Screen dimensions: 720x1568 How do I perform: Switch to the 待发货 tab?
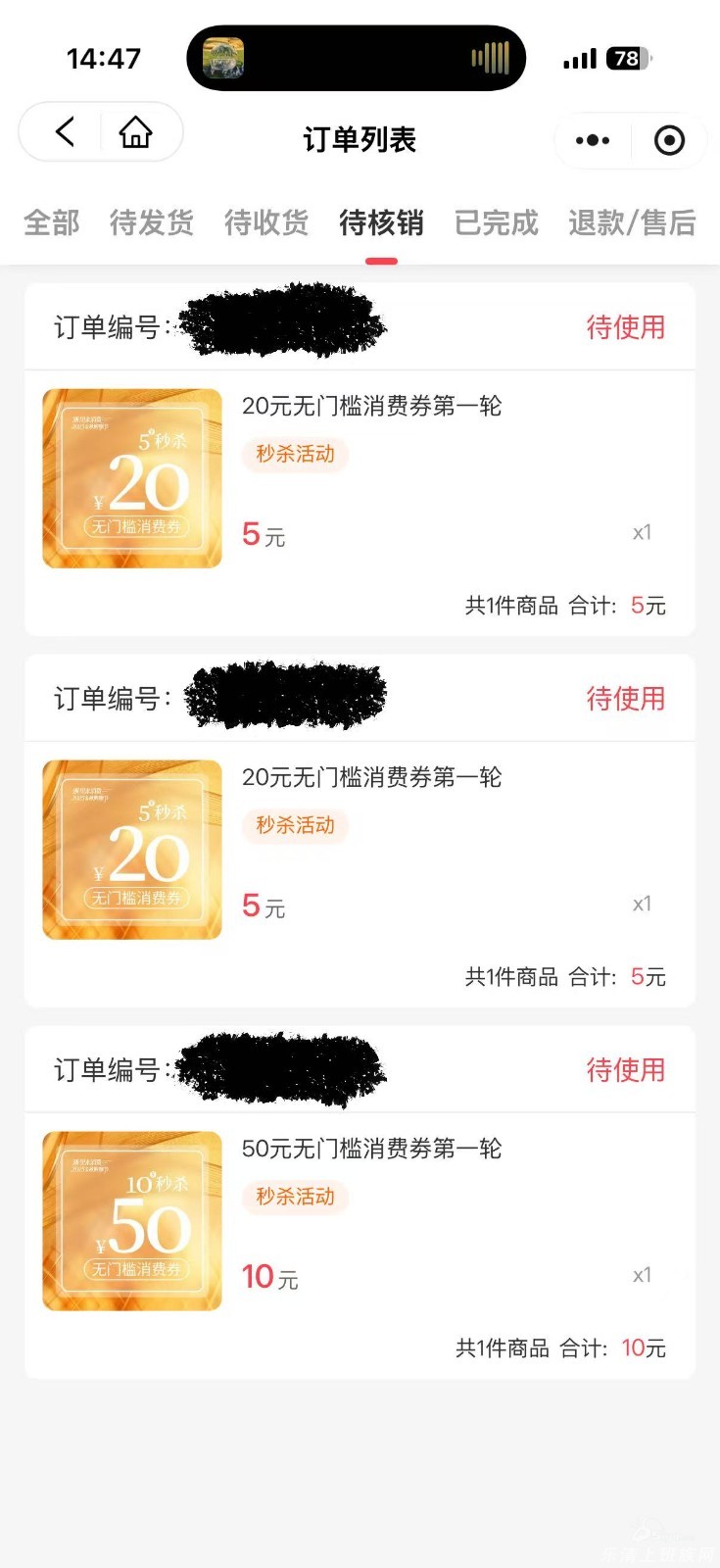[x=152, y=223]
